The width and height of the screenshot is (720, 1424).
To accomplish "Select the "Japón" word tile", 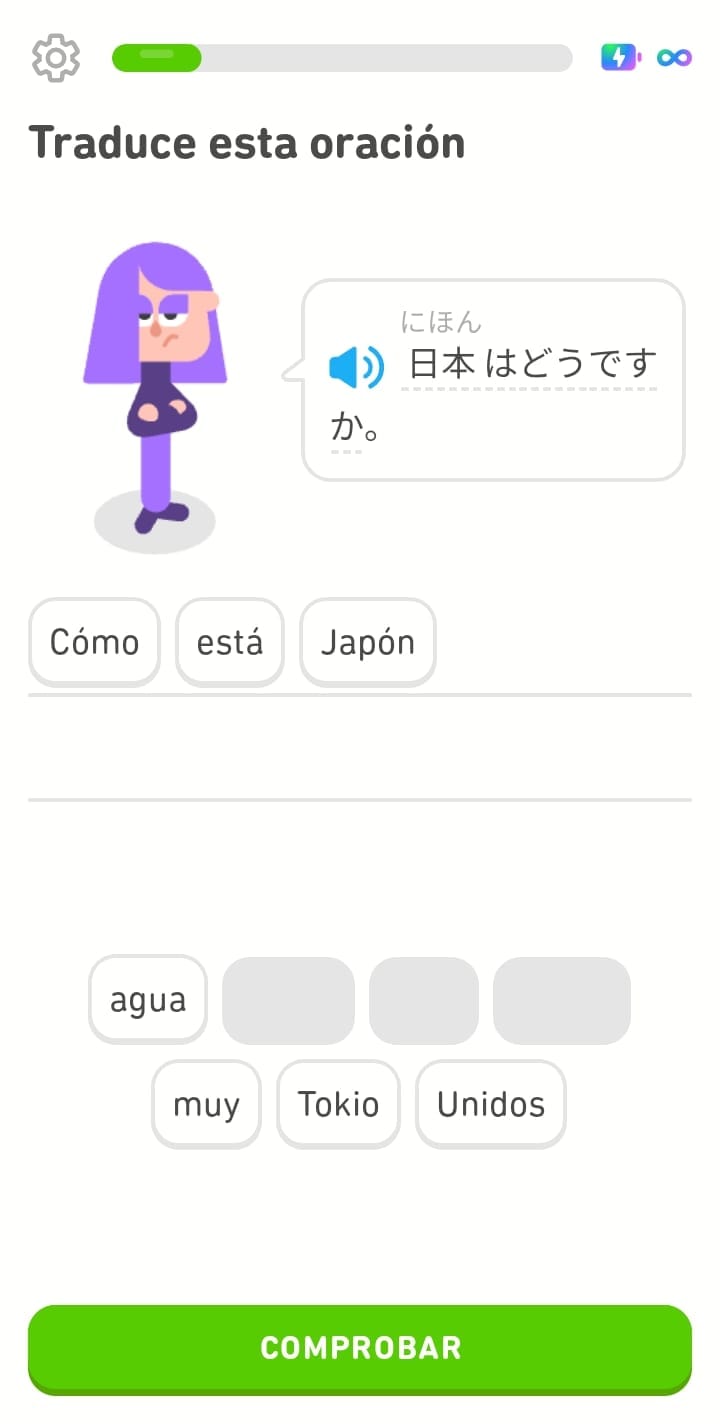I will pyautogui.click(x=367, y=642).
